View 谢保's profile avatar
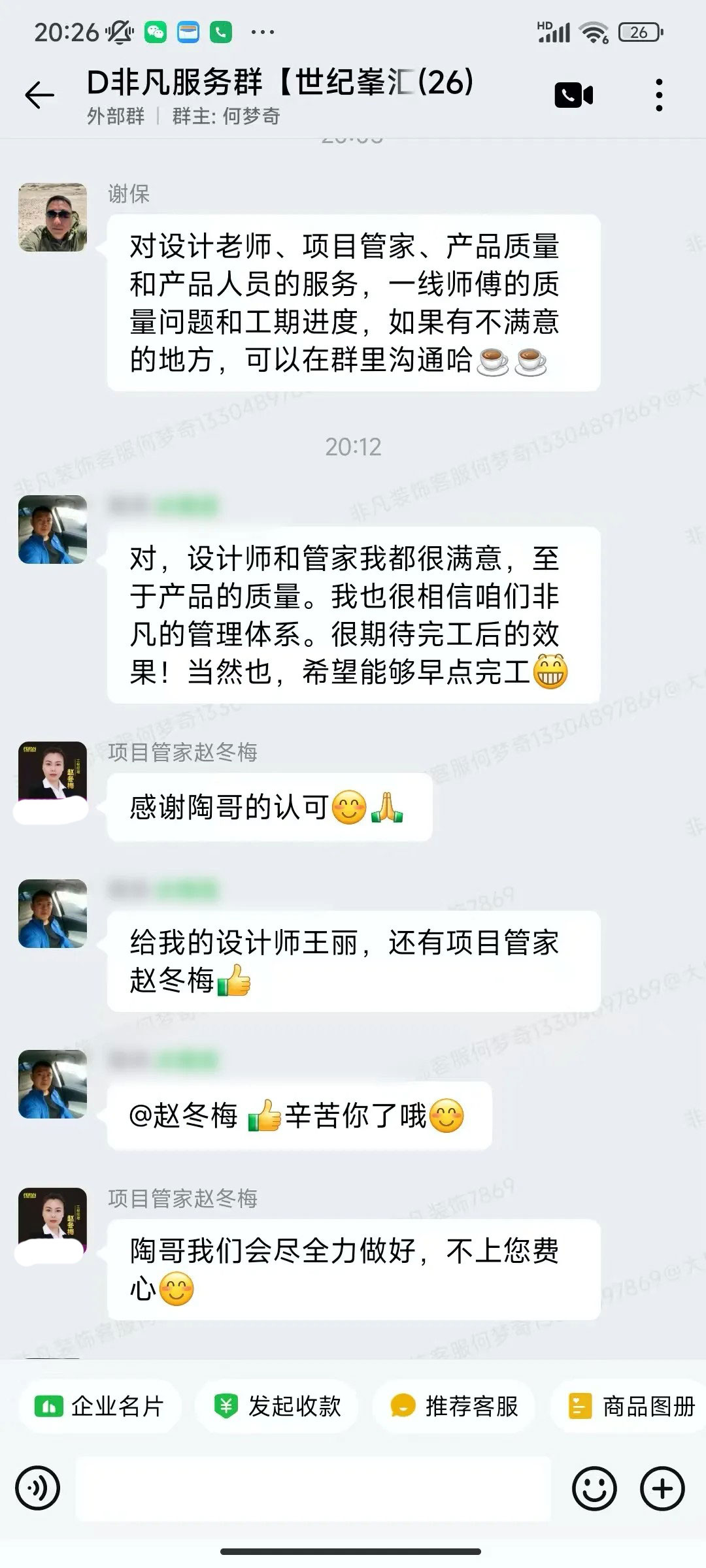This screenshot has width=706, height=1568. (53, 218)
